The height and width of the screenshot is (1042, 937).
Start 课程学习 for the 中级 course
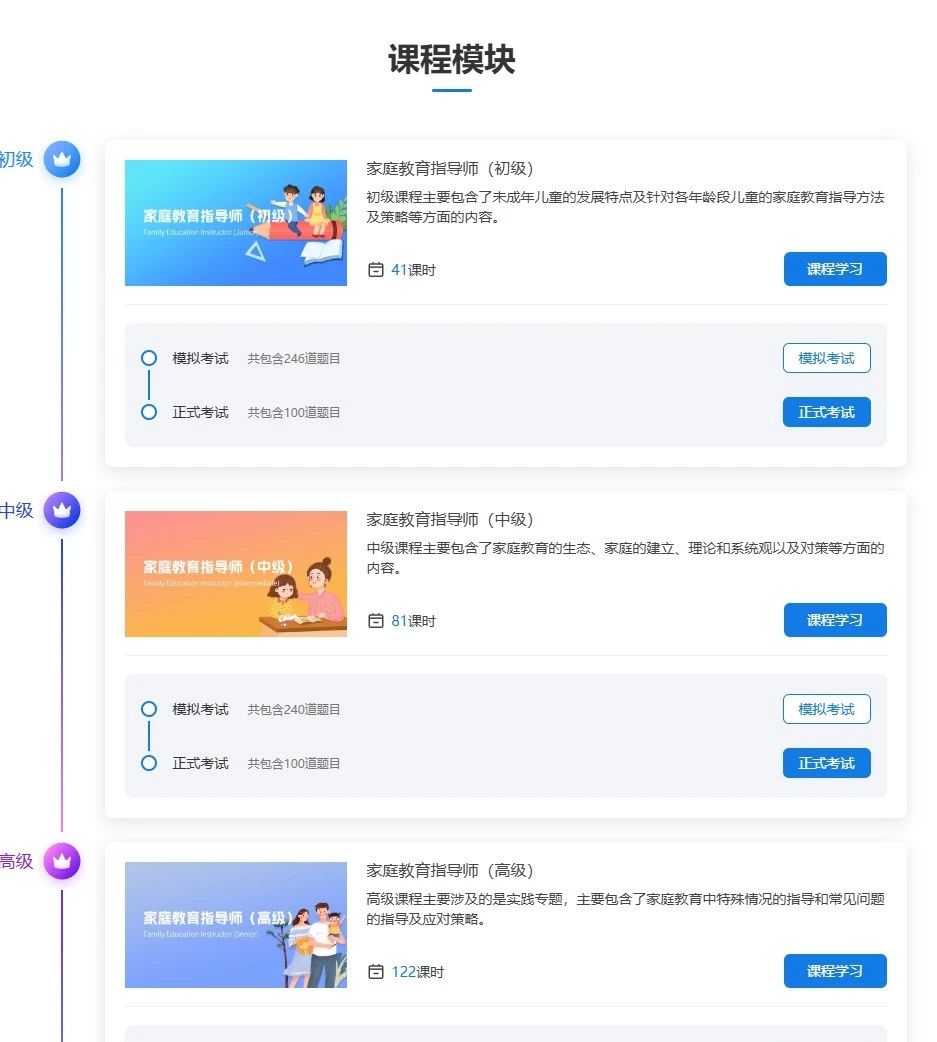834,620
